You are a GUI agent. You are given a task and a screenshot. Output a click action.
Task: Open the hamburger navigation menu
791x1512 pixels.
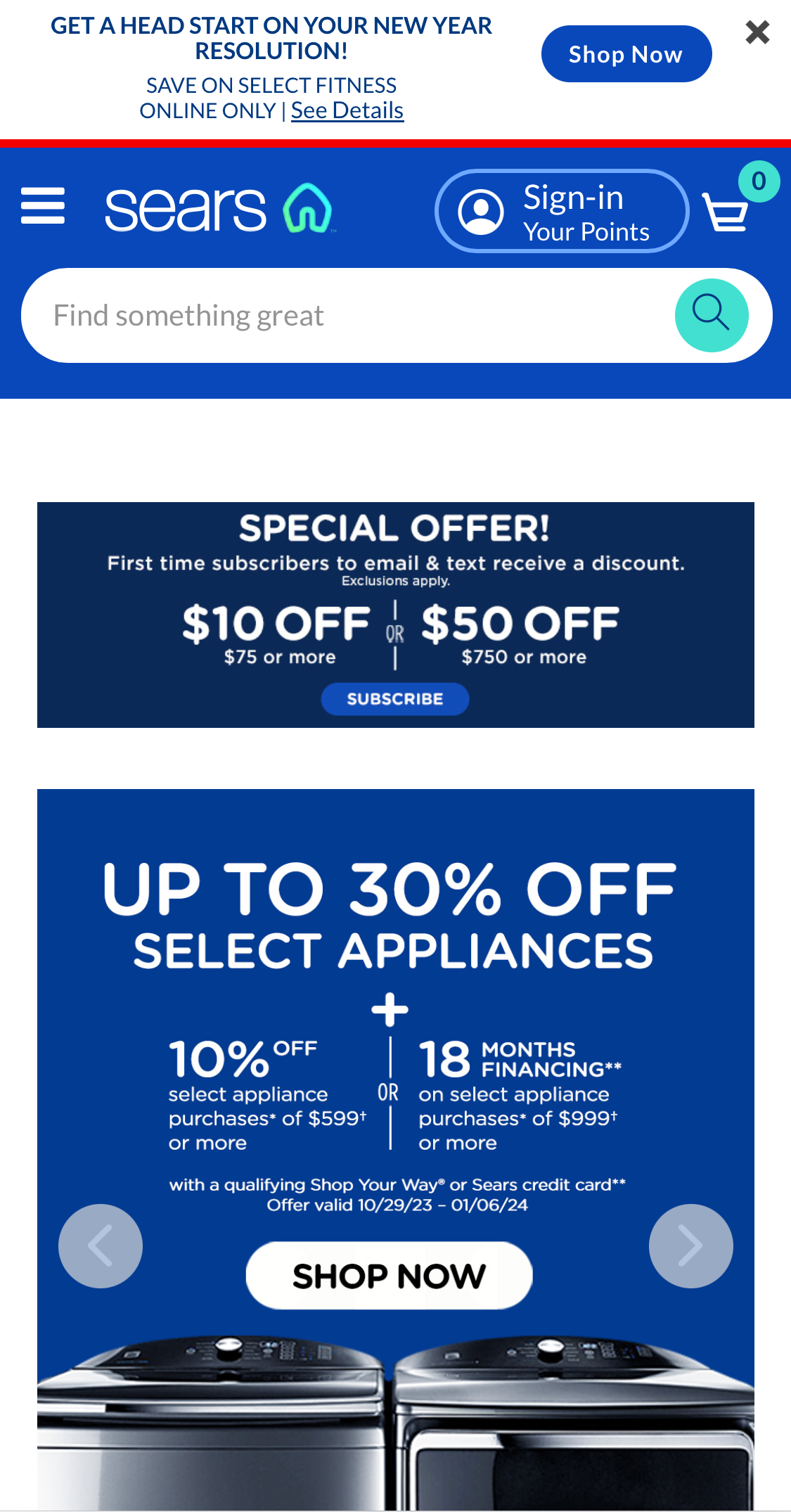[x=43, y=206]
